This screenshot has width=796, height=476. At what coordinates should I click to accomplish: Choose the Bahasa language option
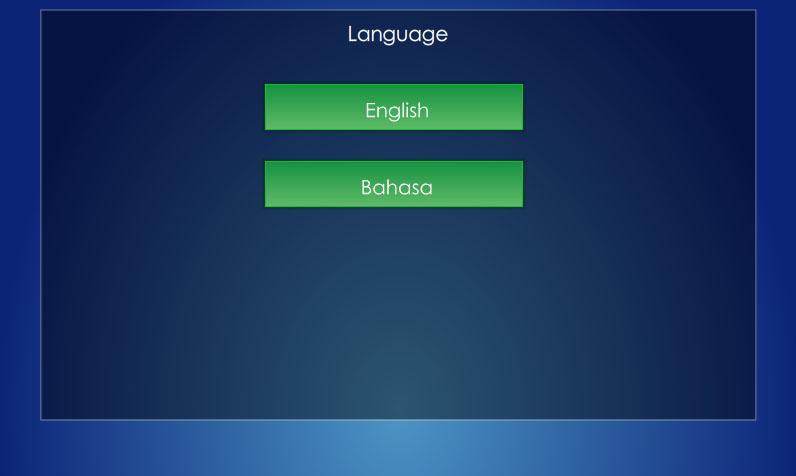pos(393,185)
